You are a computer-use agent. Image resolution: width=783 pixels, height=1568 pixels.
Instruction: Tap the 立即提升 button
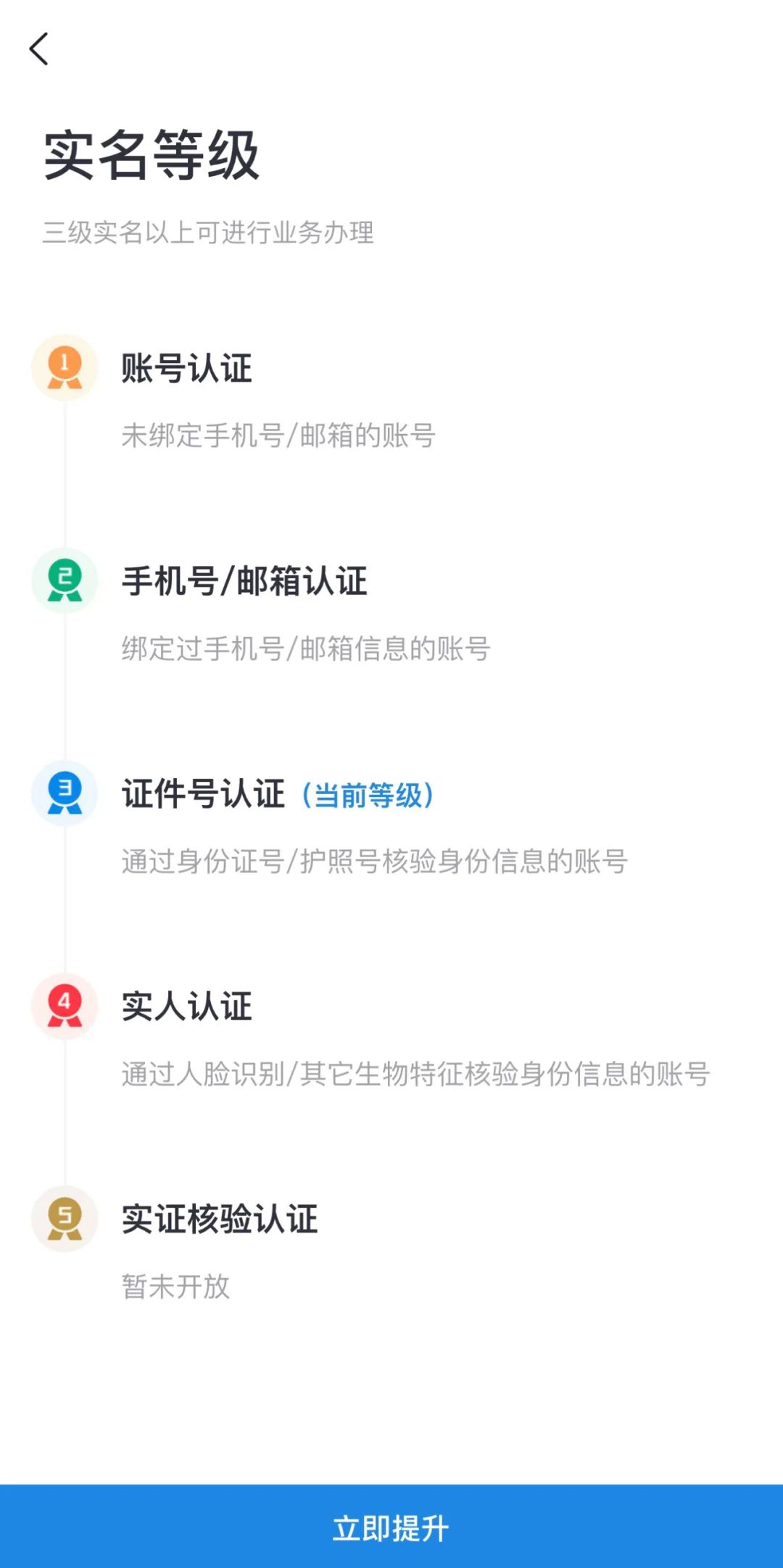tap(391, 1527)
